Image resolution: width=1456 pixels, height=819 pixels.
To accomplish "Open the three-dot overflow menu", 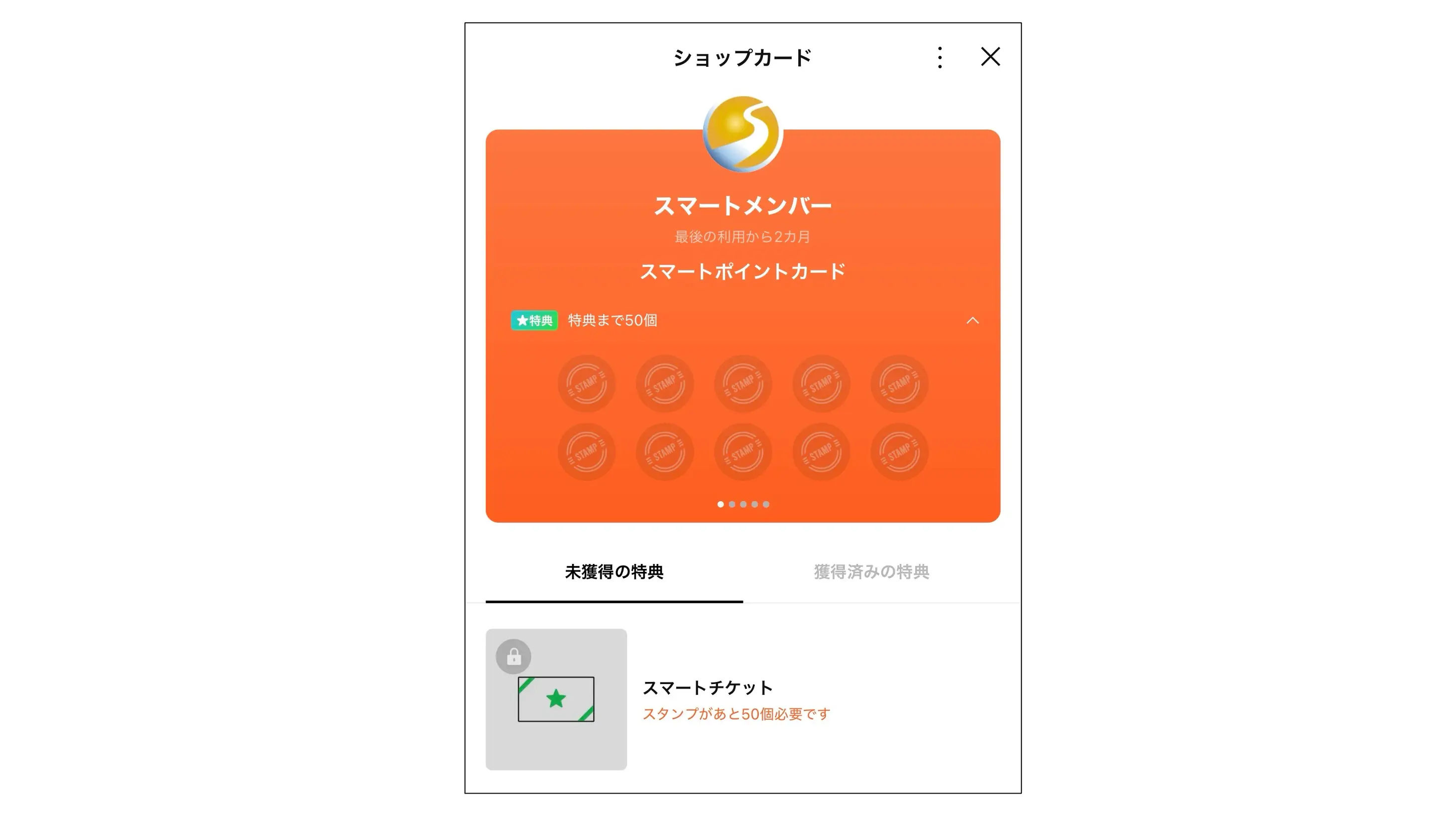I will (940, 57).
